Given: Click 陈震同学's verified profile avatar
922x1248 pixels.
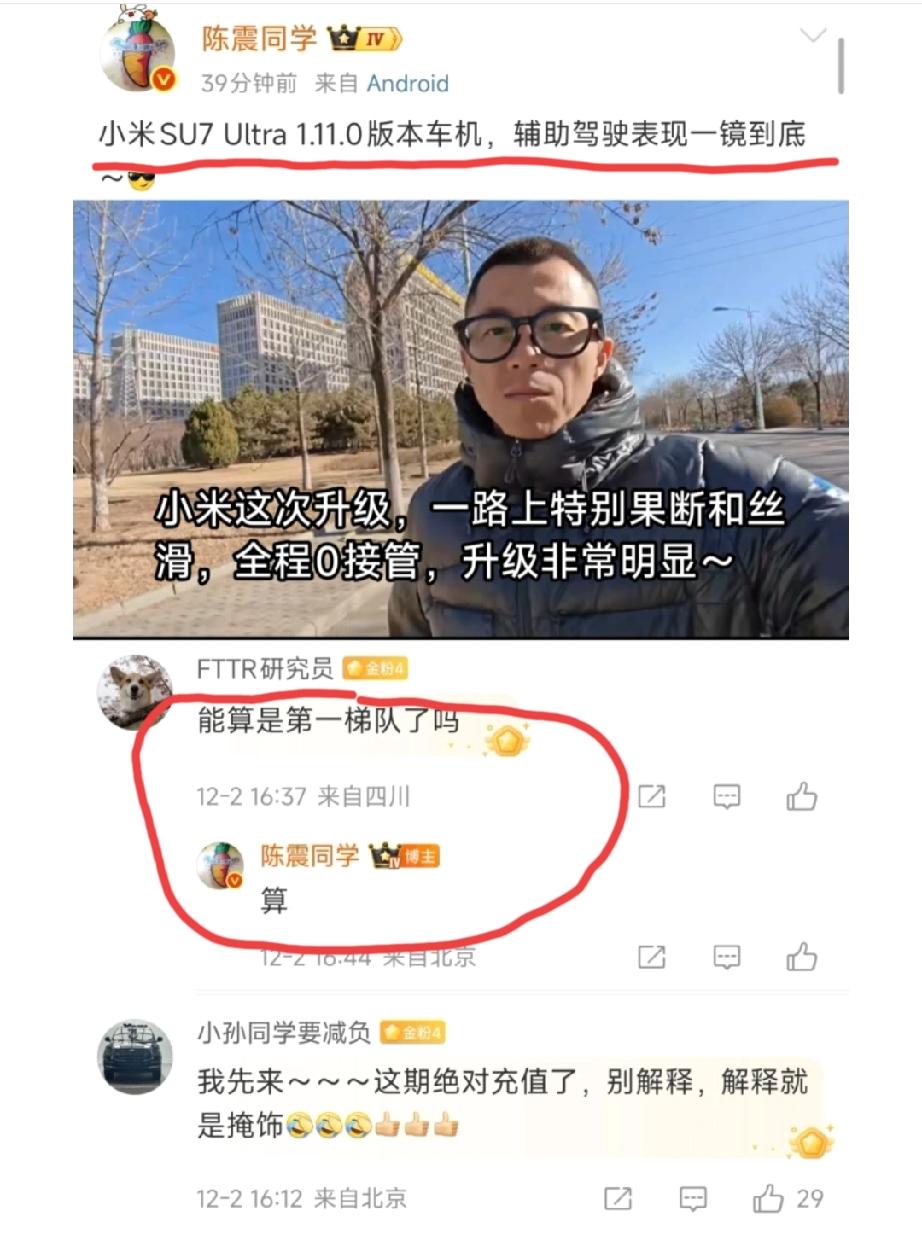Looking at the screenshot, I should click(x=137, y=47).
